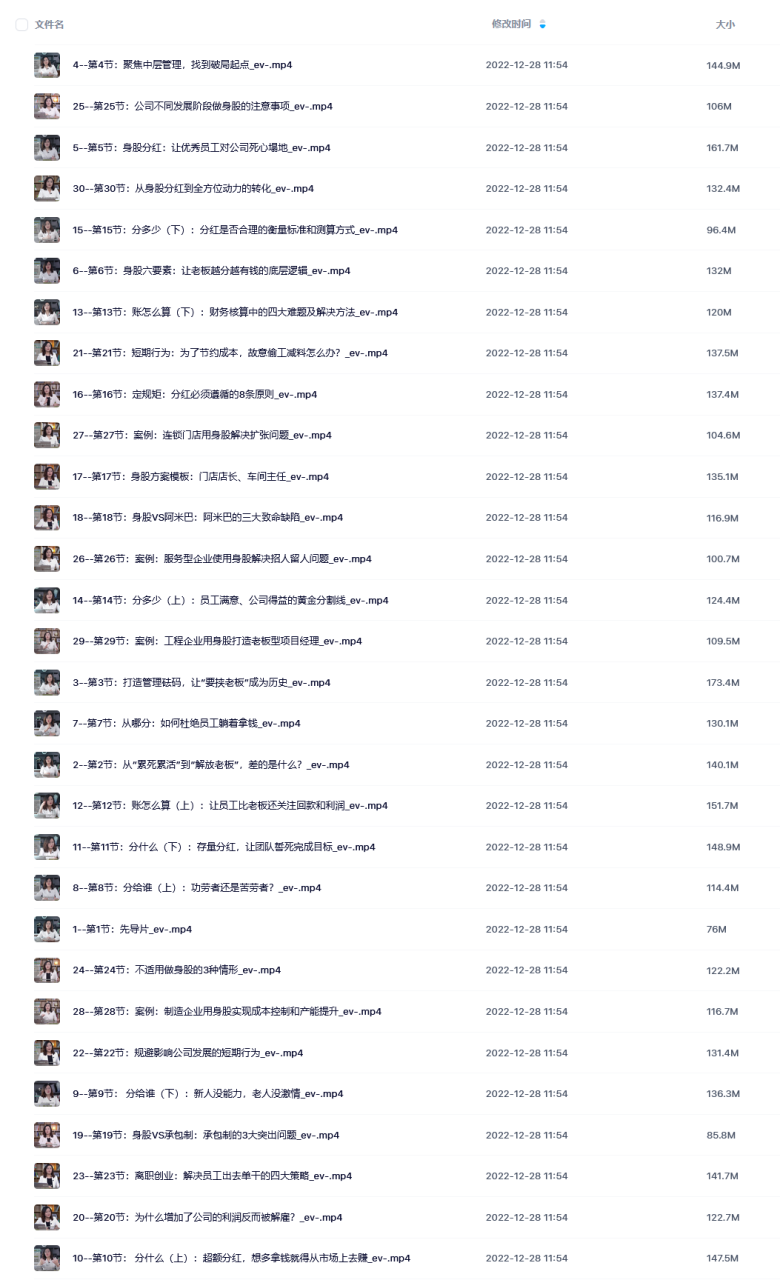Tick the select-all checkbox beside 文件名

[22, 24]
